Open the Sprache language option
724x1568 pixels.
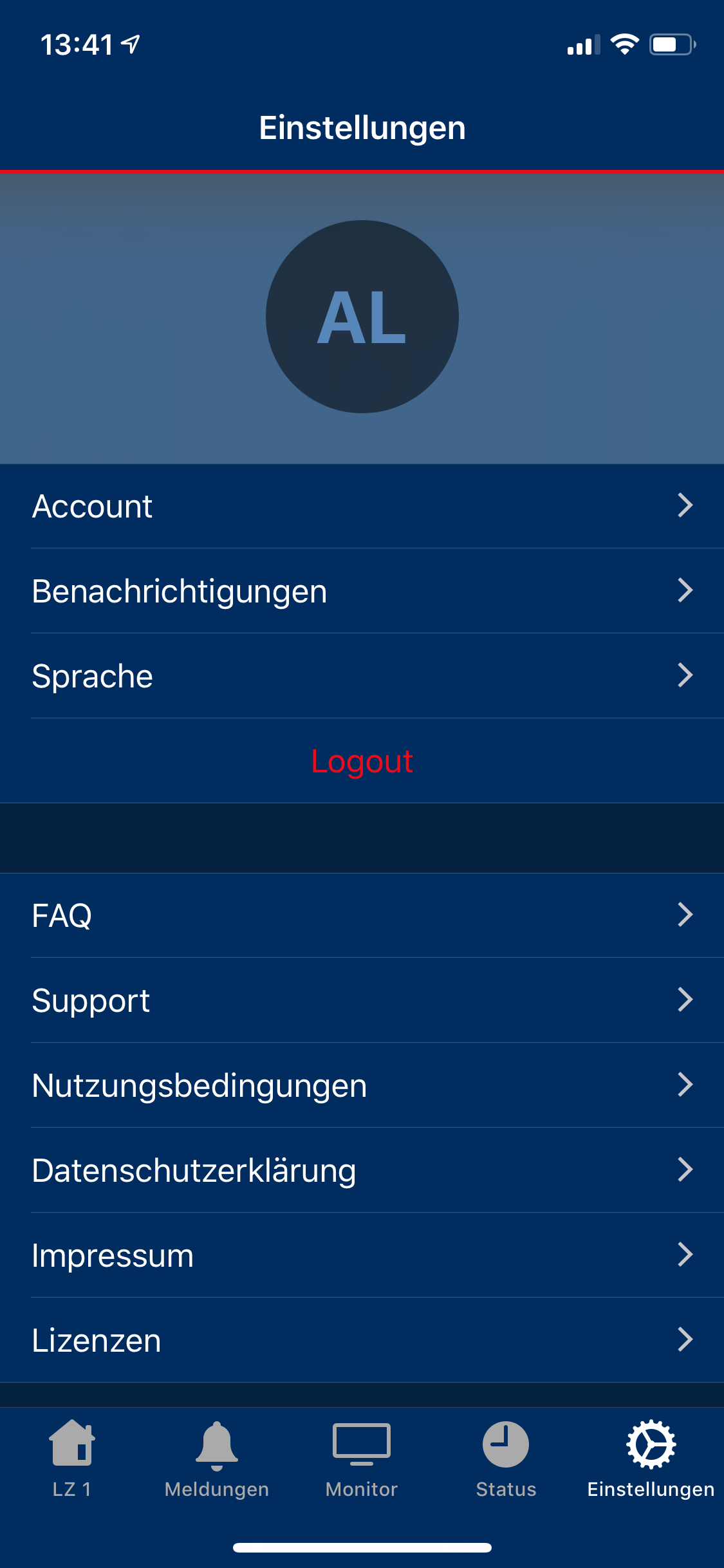(362, 676)
